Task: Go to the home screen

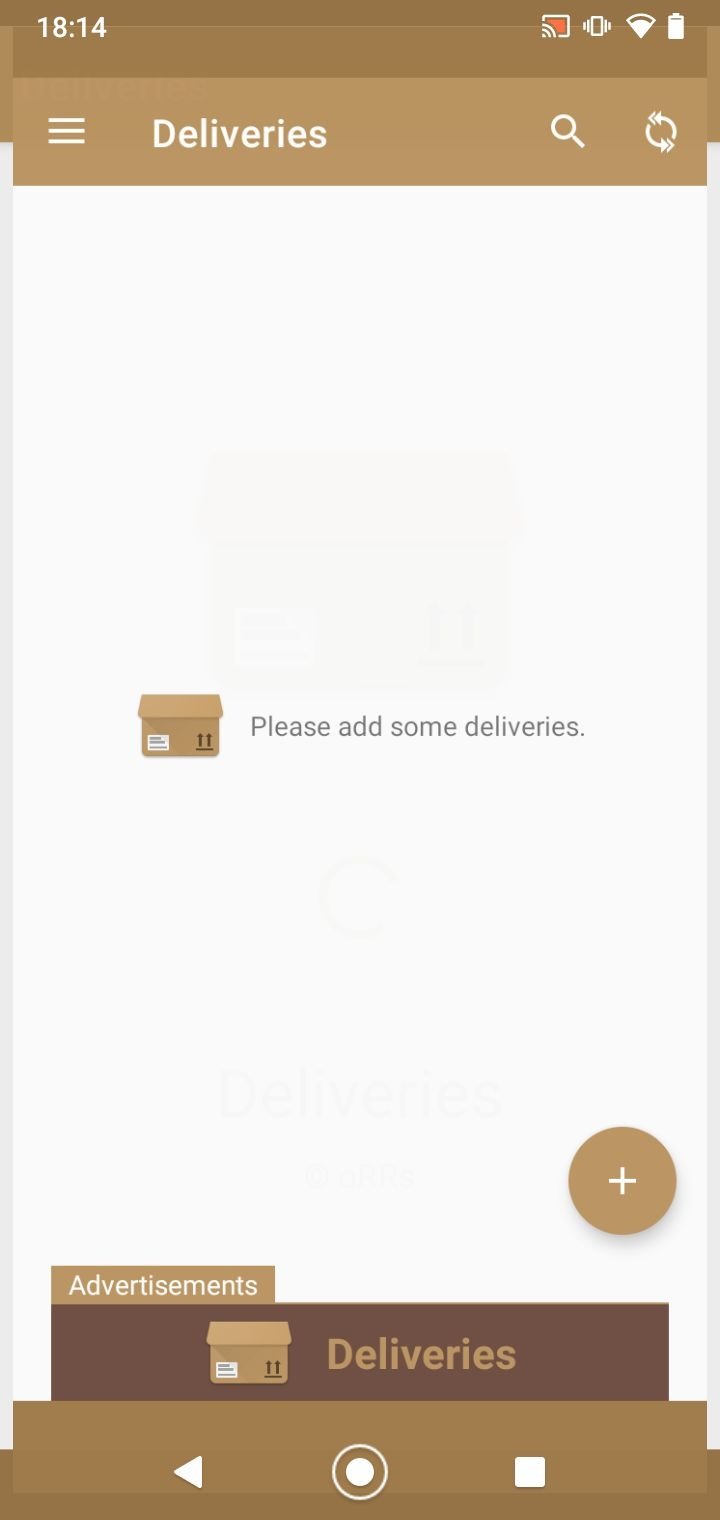Action: tap(360, 1472)
